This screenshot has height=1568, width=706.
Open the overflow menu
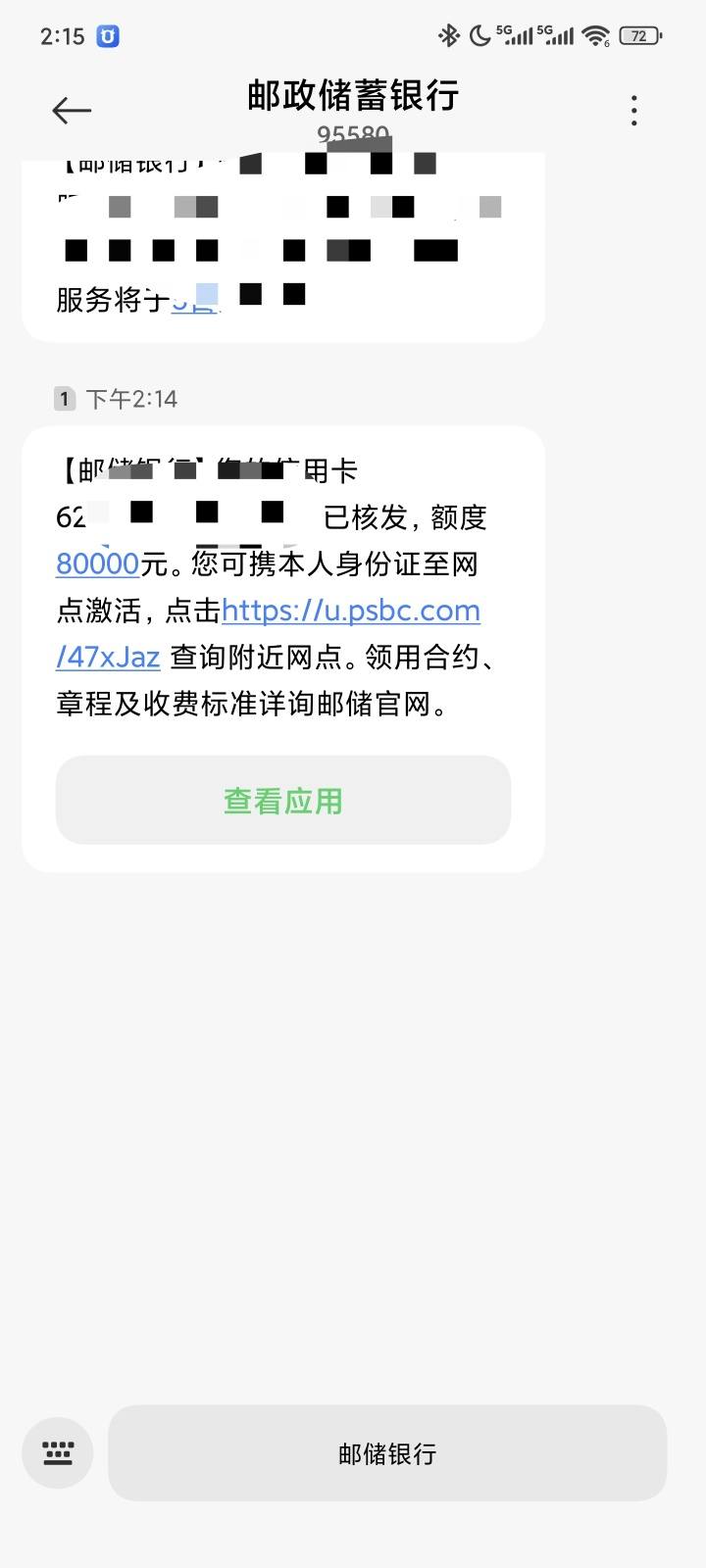coord(634,111)
